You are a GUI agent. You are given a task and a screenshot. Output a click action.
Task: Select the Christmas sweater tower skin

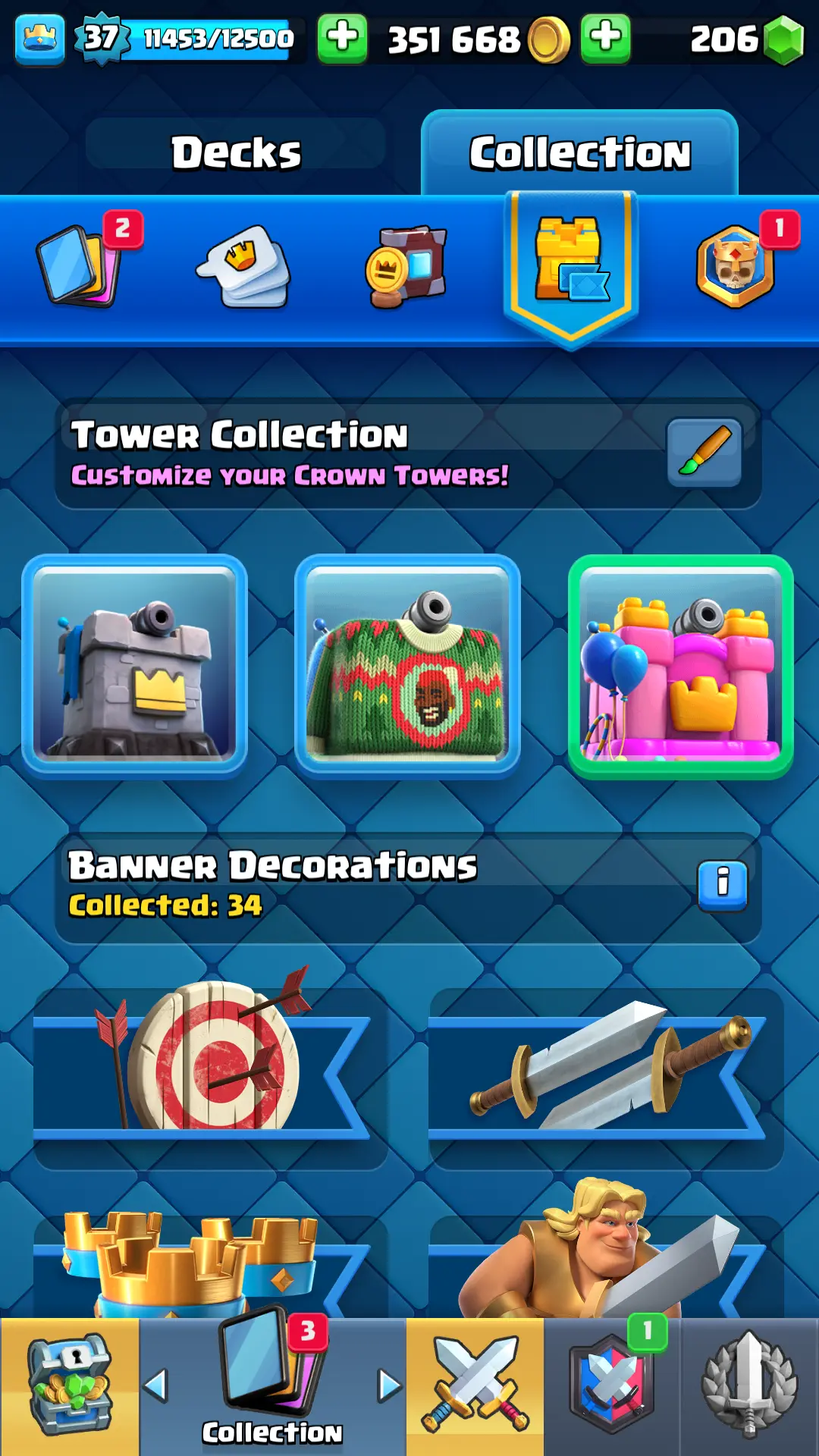point(407,666)
